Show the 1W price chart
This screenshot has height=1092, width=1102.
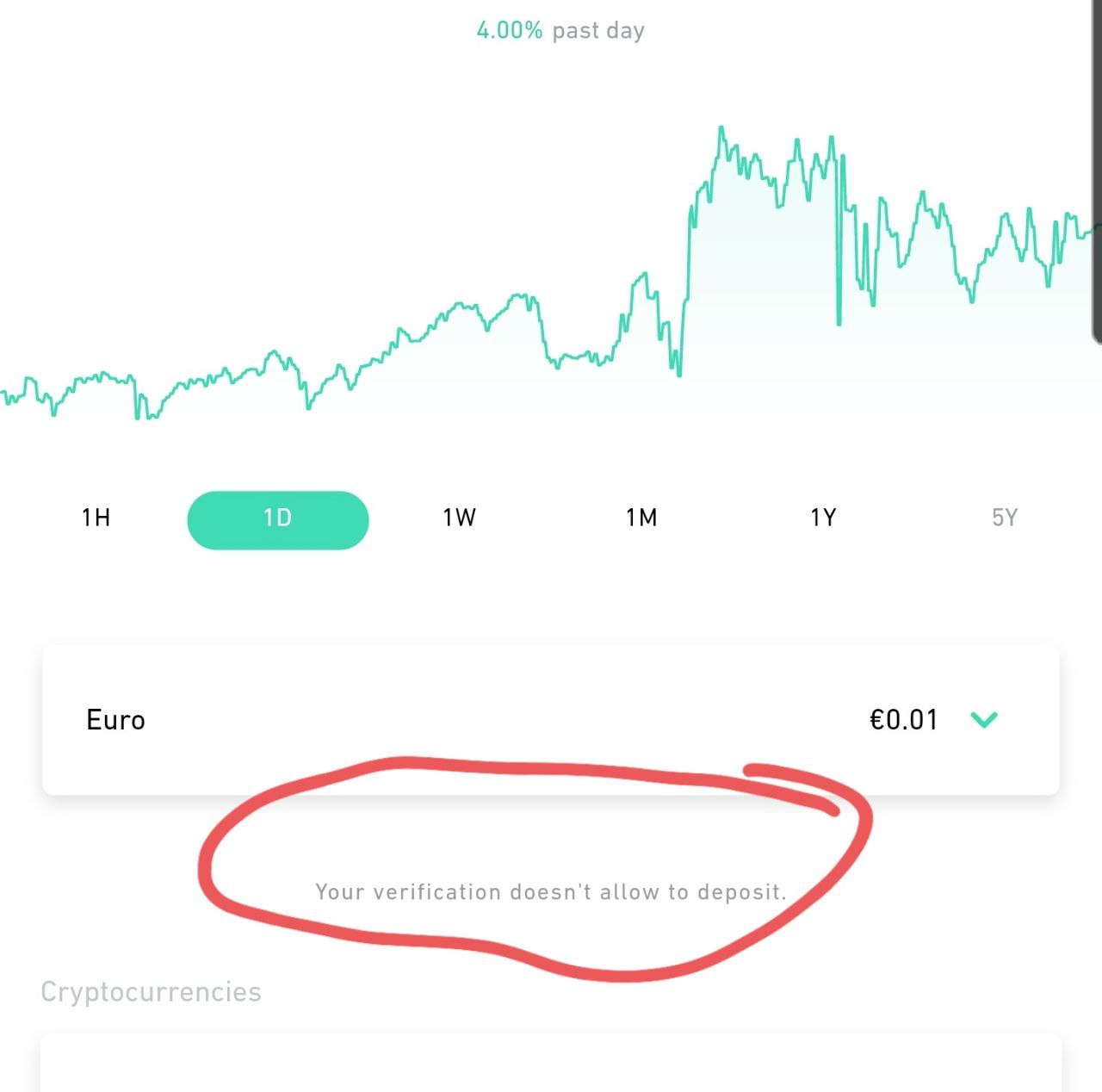459,518
